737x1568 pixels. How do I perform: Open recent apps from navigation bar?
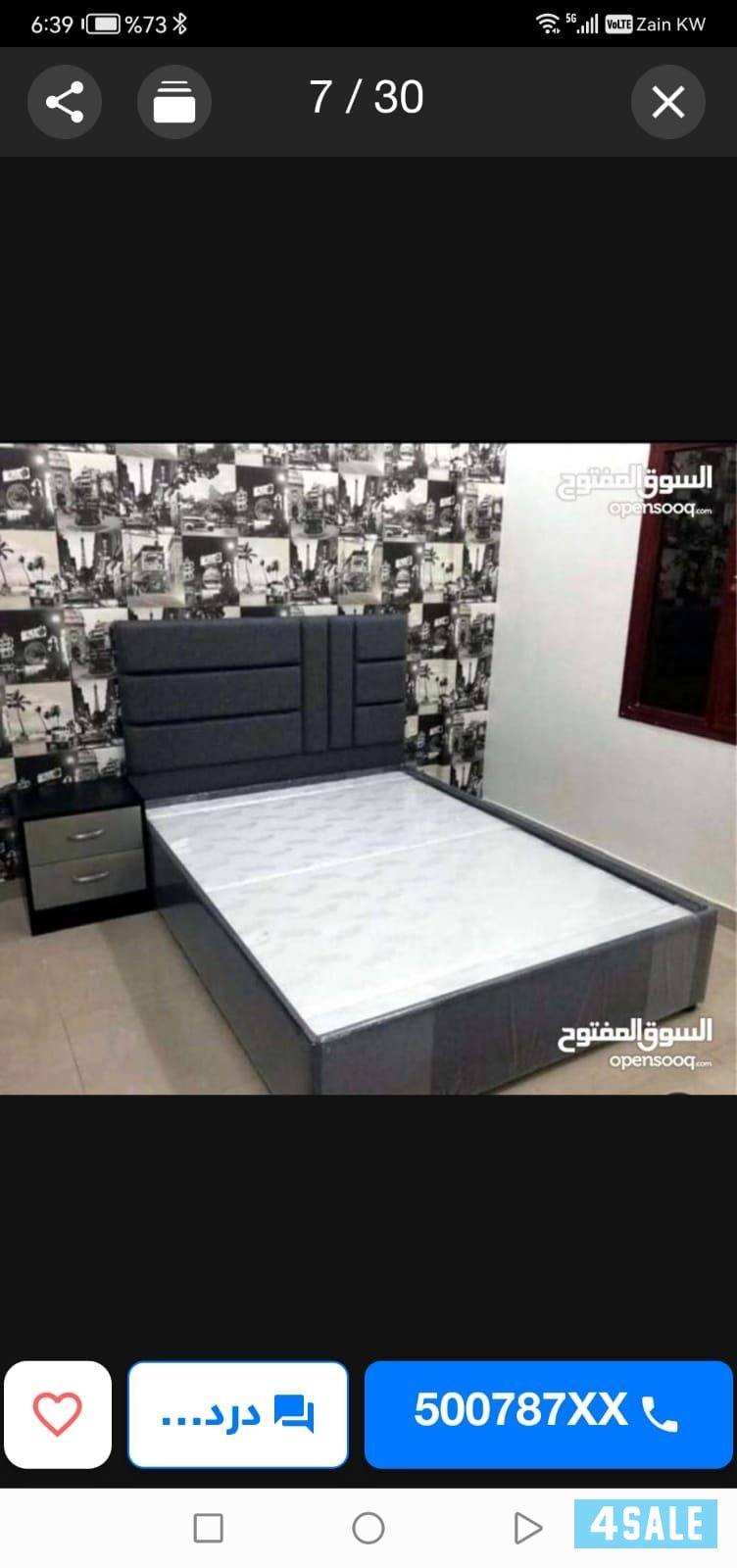(x=208, y=1527)
